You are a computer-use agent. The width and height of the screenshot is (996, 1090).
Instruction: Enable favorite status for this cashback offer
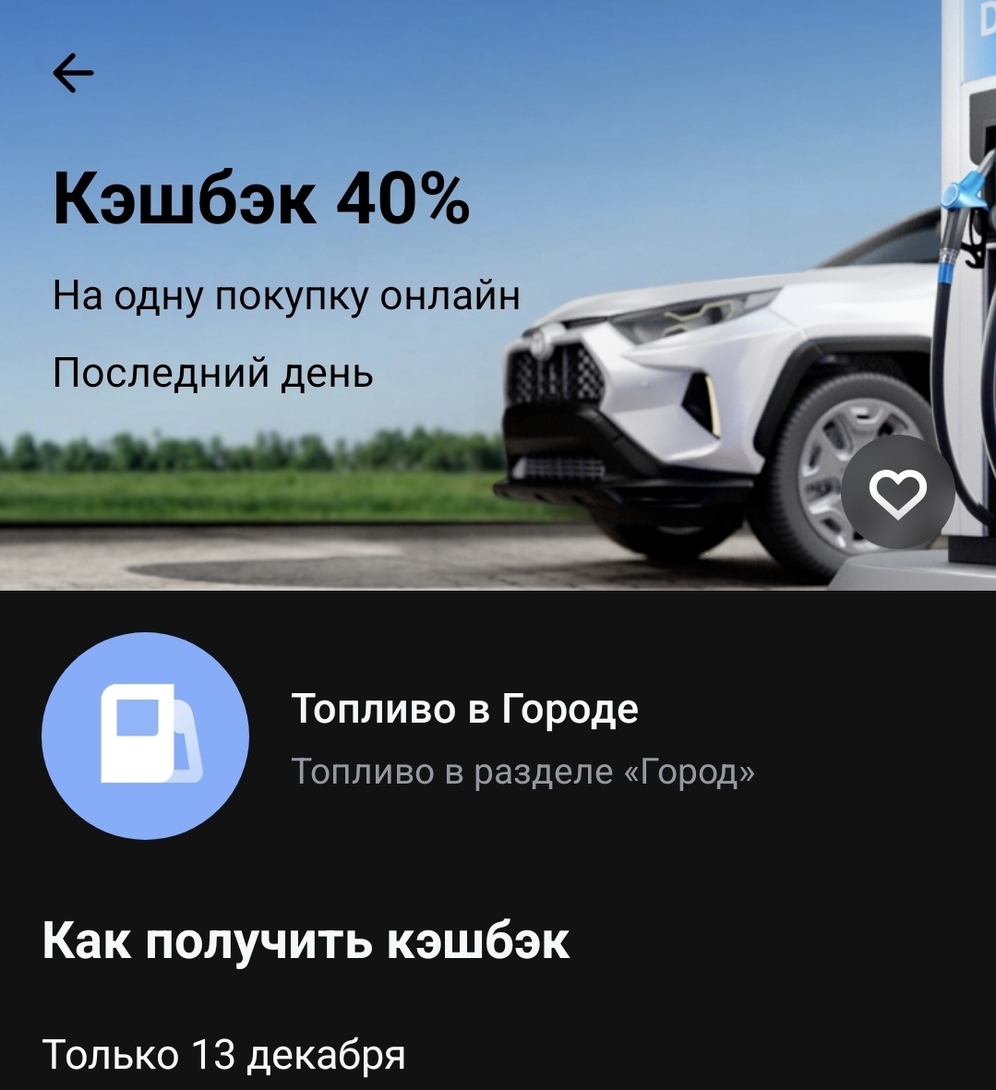coord(896,492)
